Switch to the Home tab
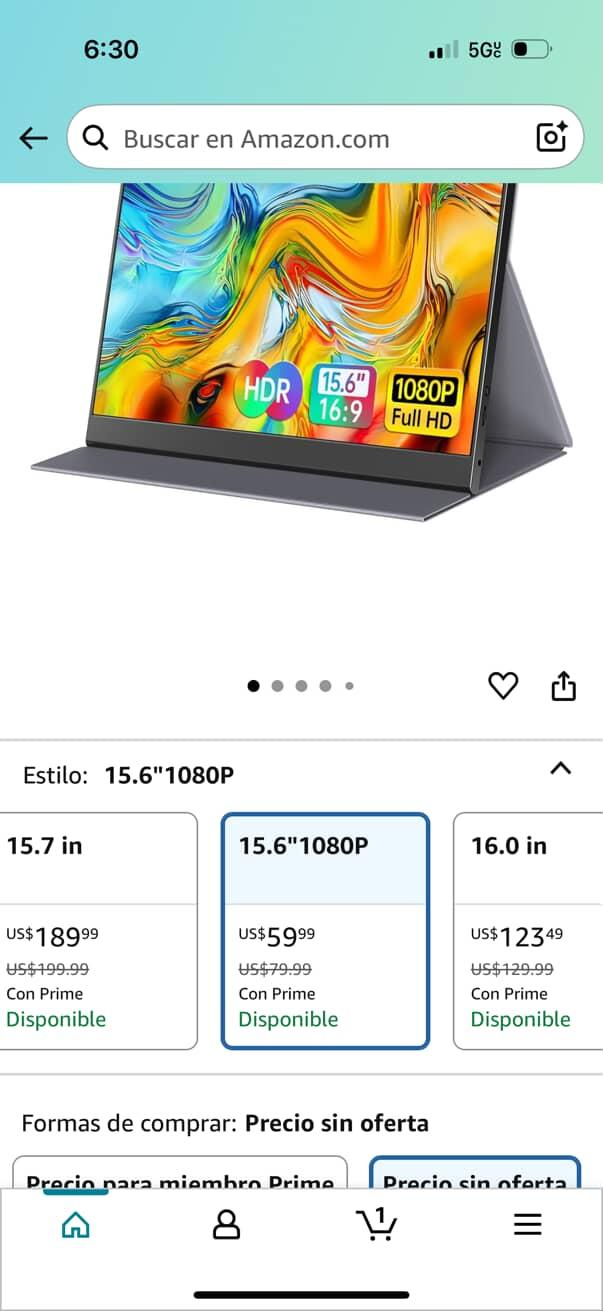The image size is (603, 1311). click(75, 1224)
